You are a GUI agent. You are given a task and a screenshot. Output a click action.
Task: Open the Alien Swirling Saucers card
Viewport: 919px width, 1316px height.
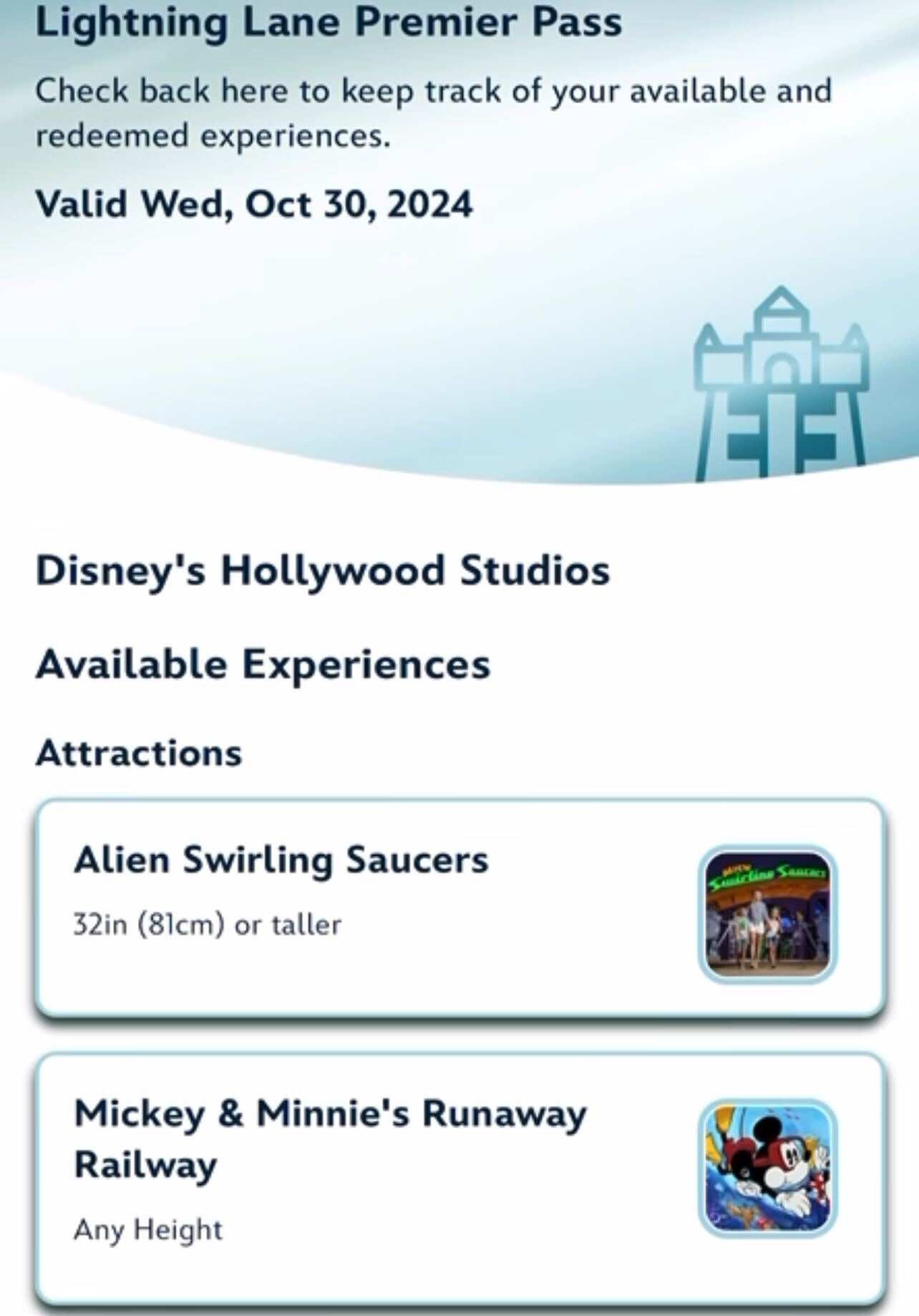click(458, 907)
